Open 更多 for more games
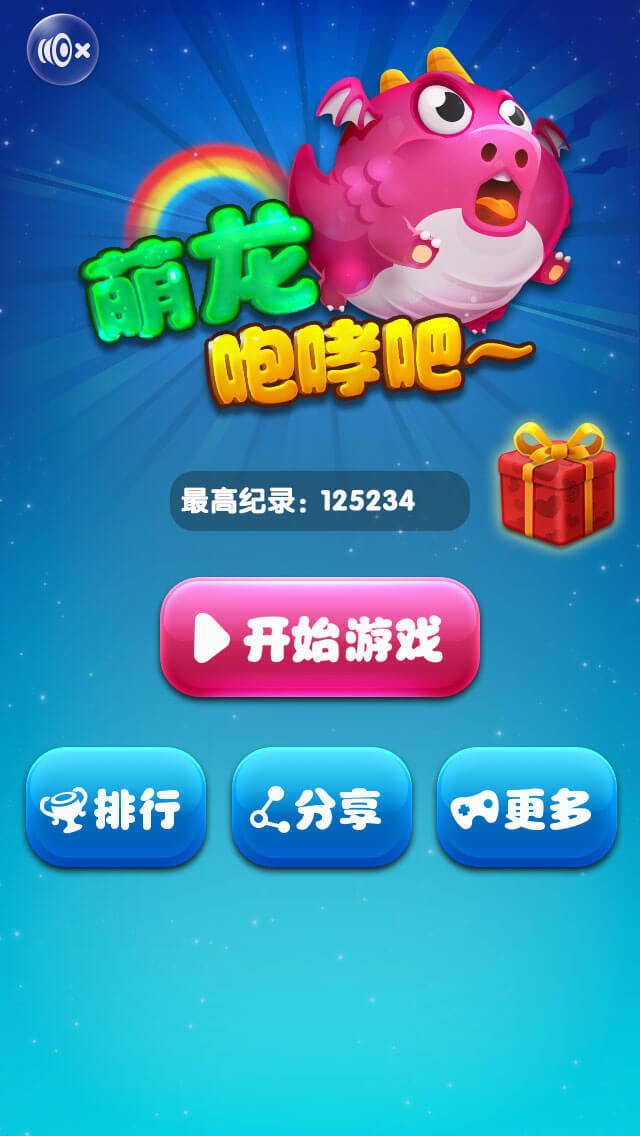Screen dimensions: 640x1136 526,806
